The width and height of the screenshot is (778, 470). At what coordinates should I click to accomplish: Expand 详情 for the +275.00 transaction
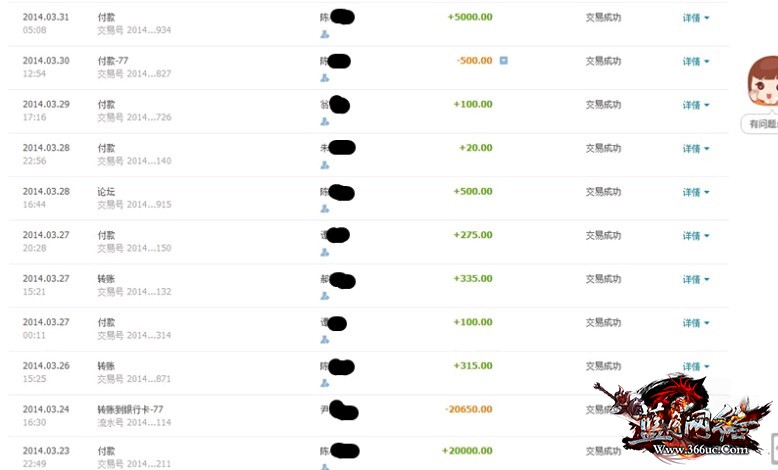click(695, 236)
